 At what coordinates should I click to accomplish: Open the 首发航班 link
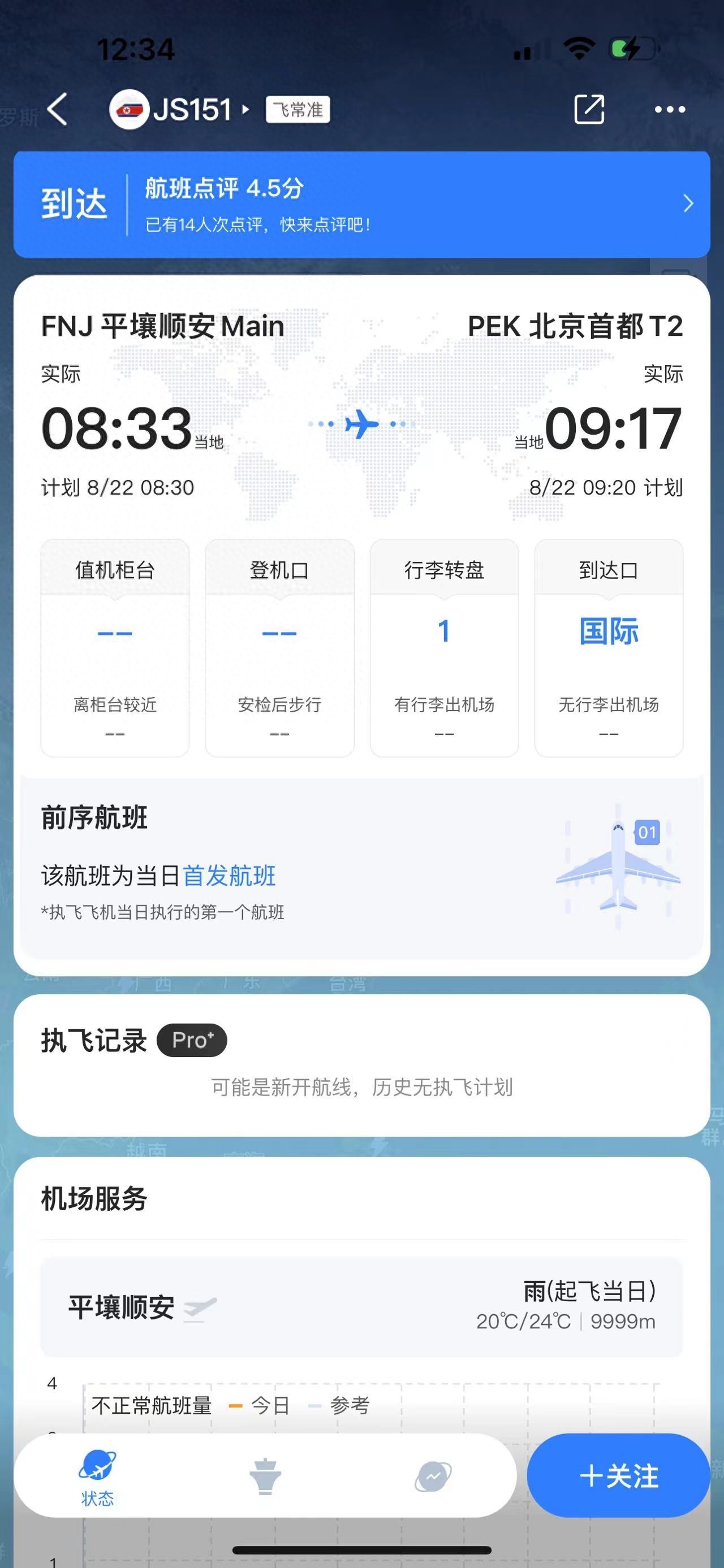(229, 876)
